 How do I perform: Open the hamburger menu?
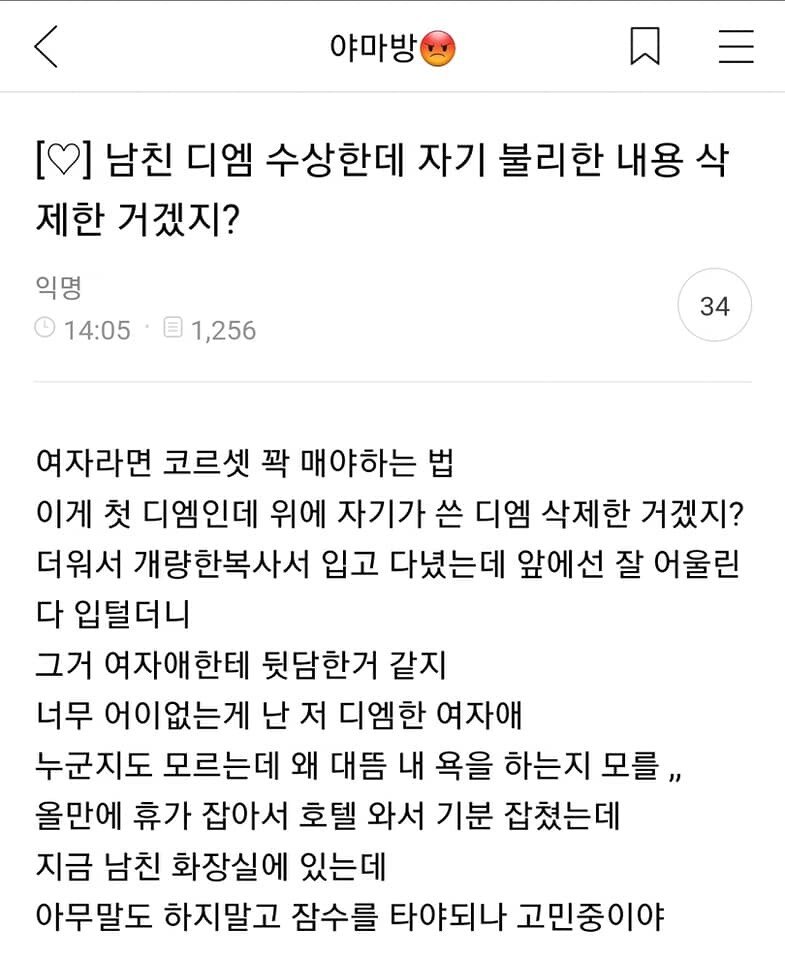736,47
